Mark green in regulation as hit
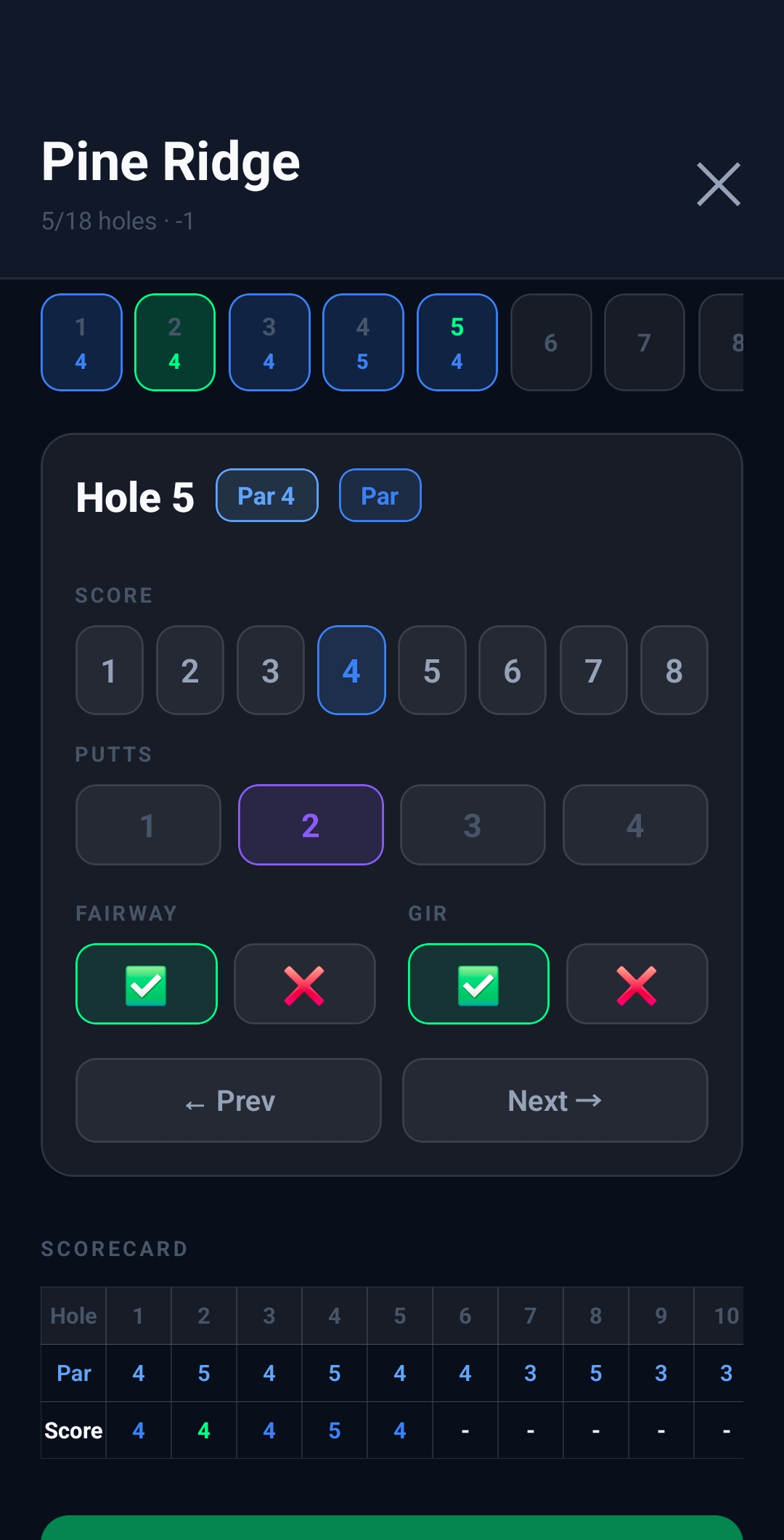 (478, 984)
